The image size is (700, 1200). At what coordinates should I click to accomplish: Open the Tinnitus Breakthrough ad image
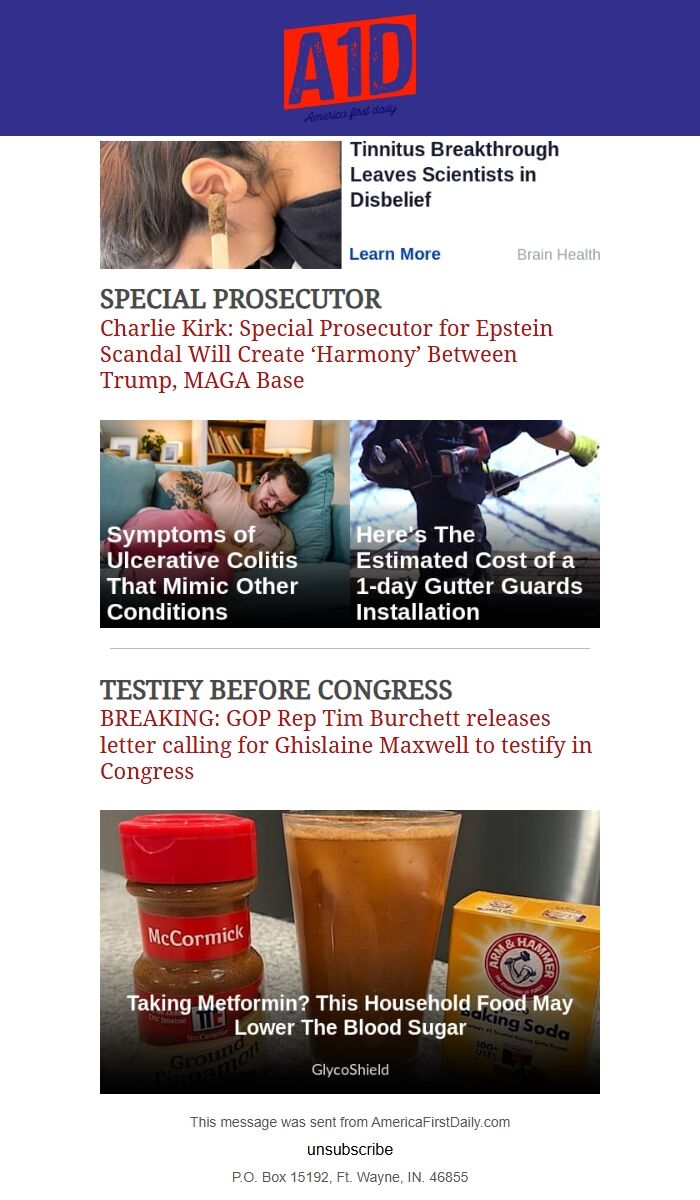coord(220,204)
